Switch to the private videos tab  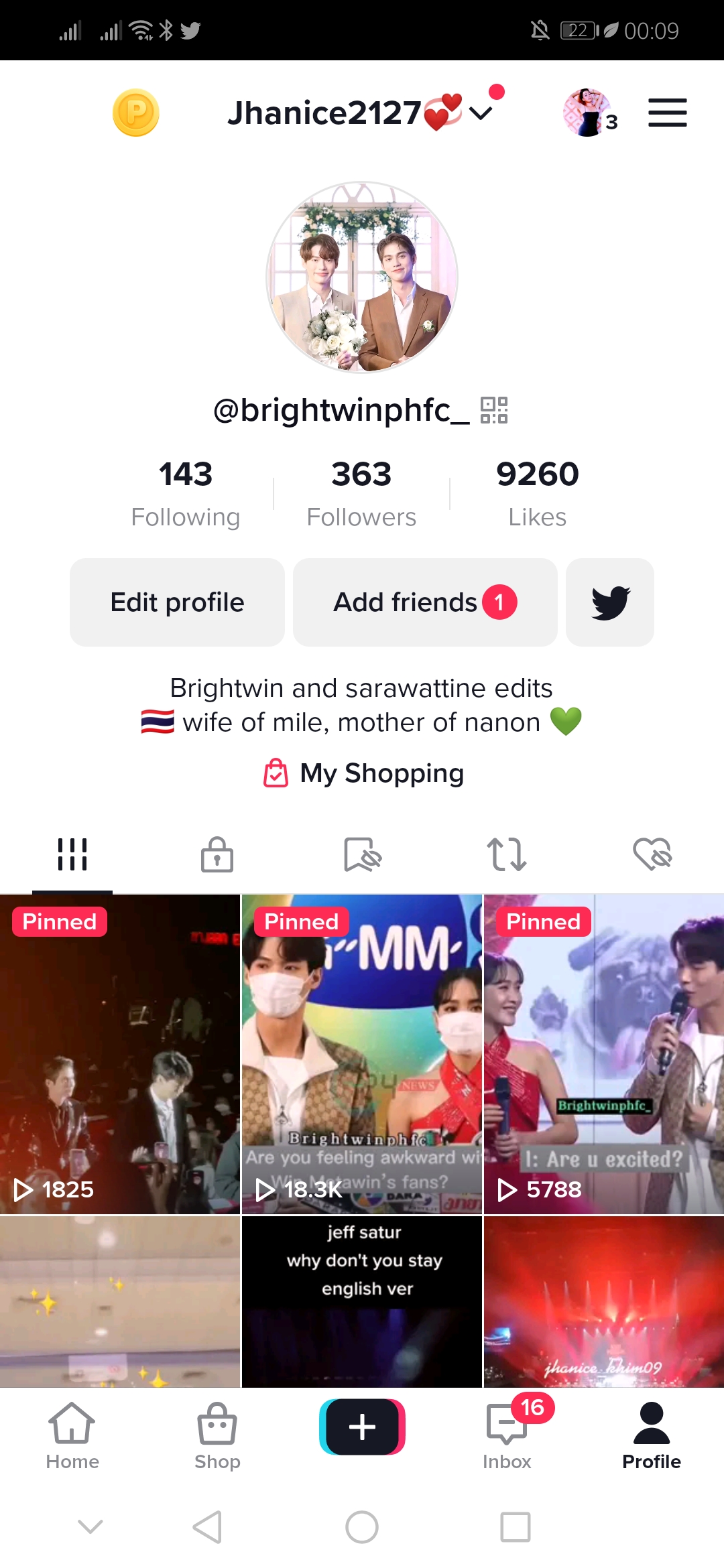(x=217, y=854)
